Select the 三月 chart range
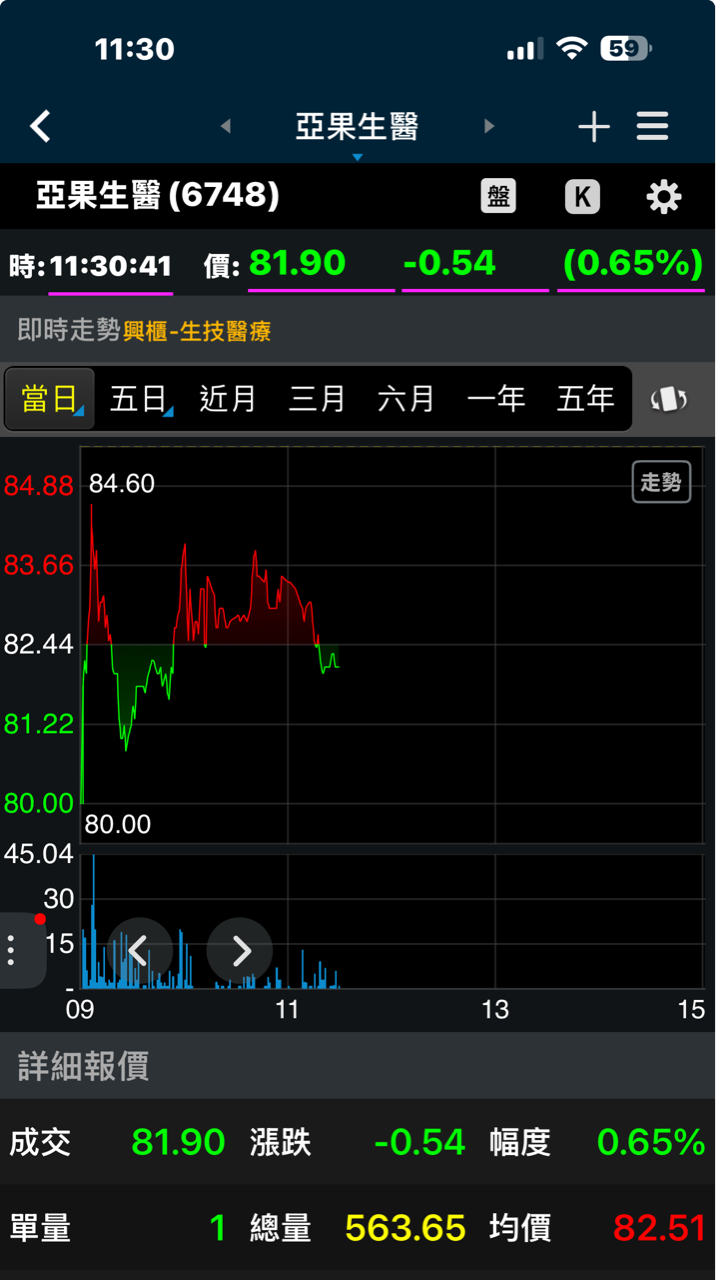Screen dimensions: 716x1280 coord(317,399)
